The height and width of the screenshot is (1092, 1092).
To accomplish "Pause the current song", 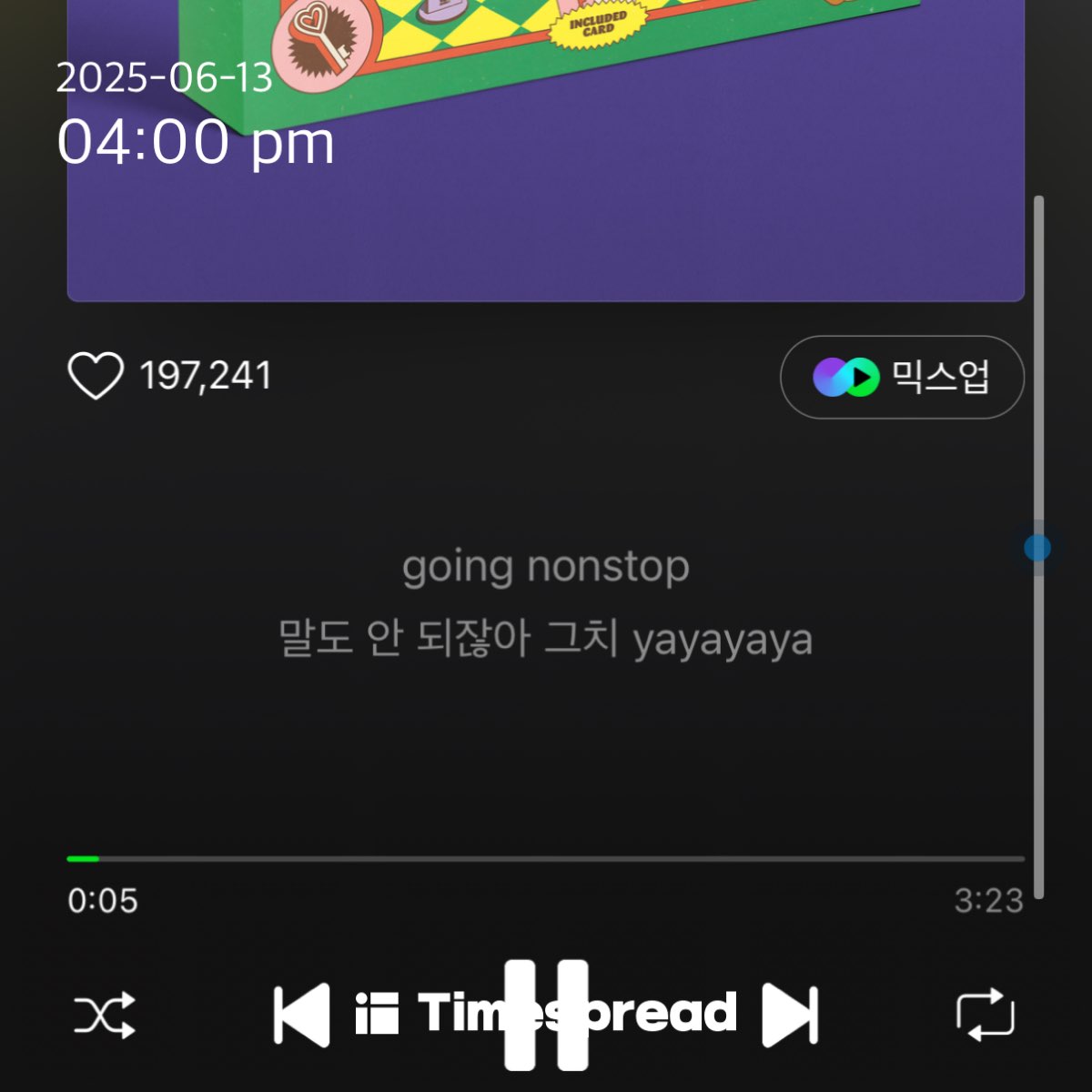I will 546,1015.
